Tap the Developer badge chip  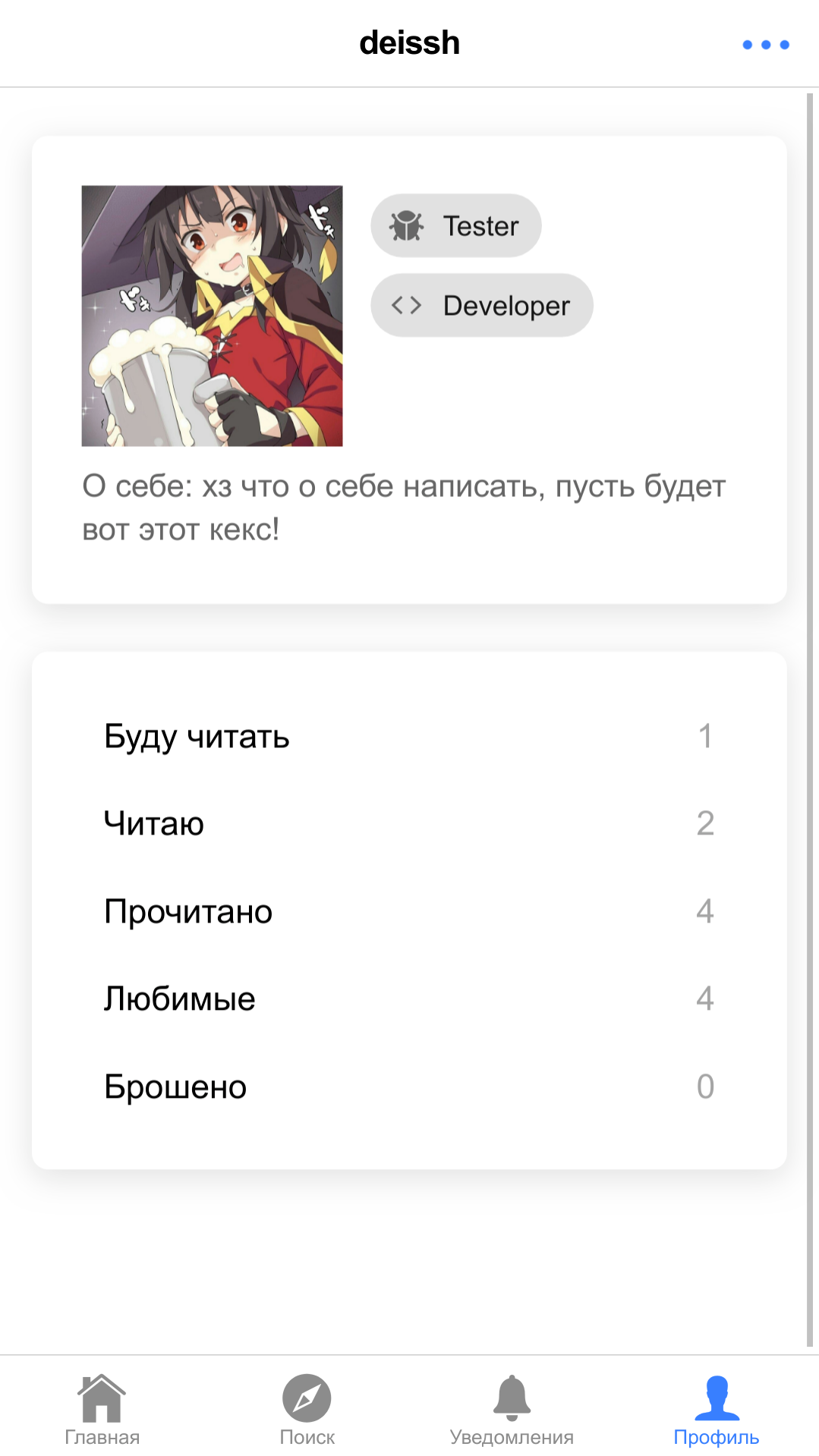point(481,305)
